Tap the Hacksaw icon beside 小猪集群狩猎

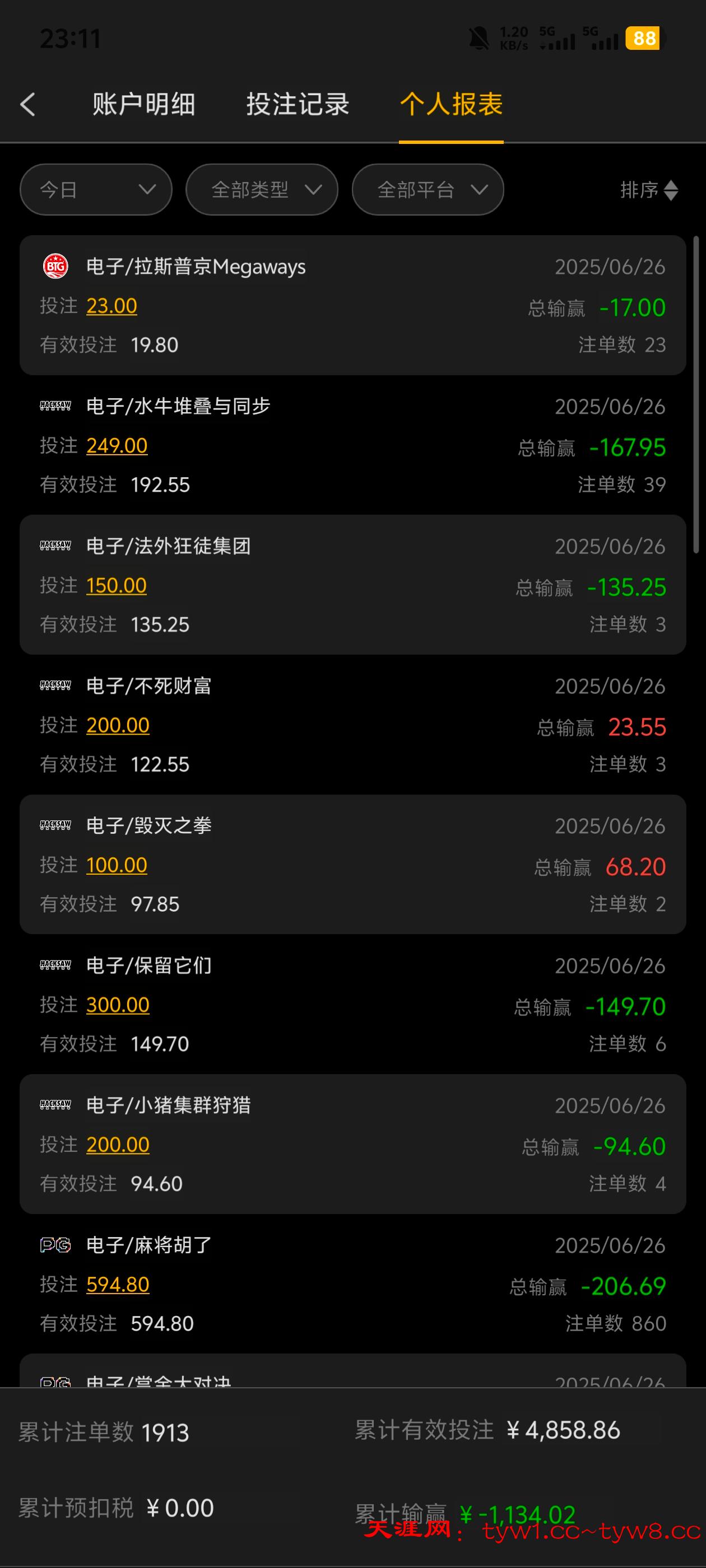coord(54,1105)
